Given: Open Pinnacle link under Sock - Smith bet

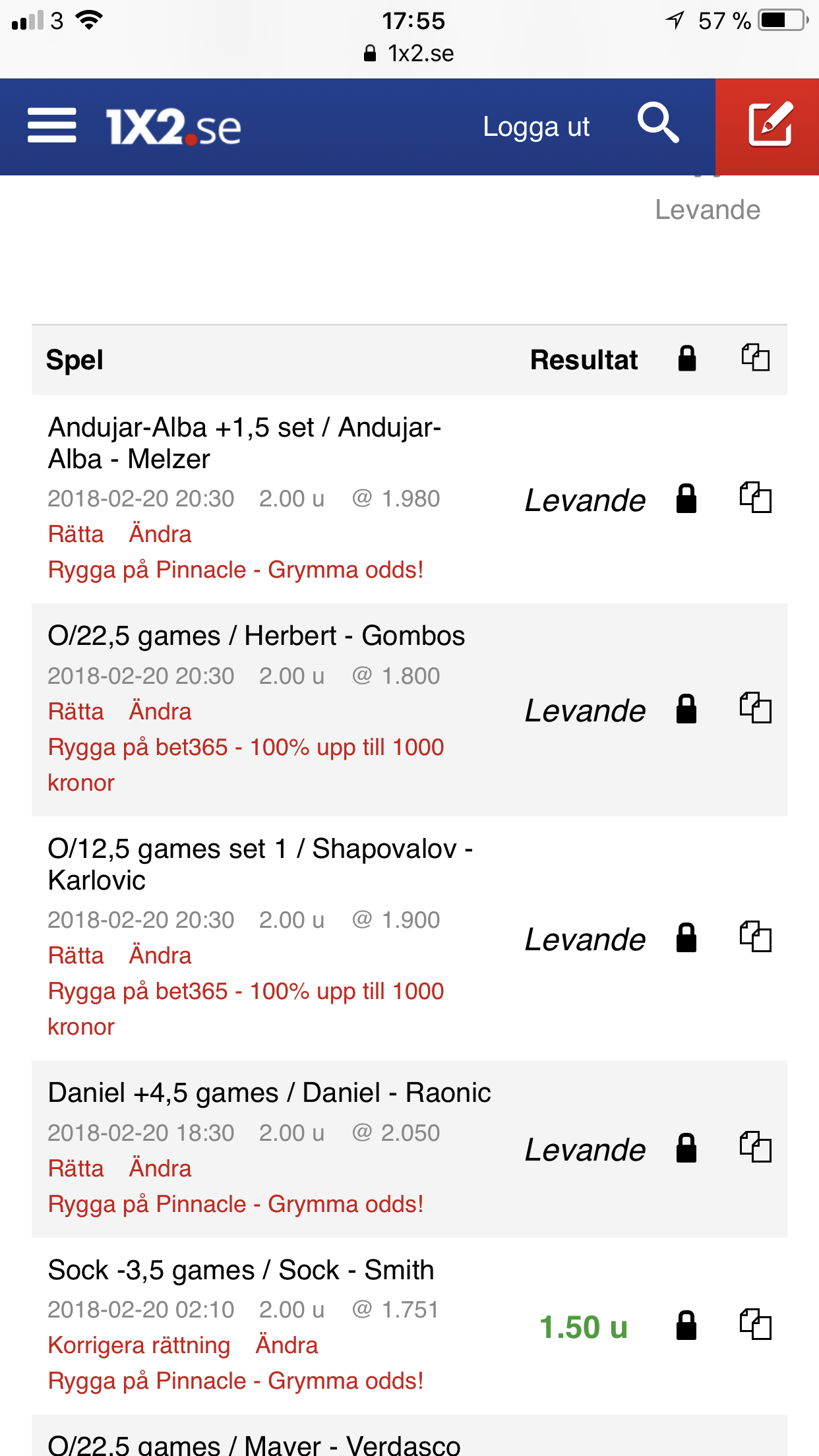Looking at the screenshot, I should coord(235,1381).
